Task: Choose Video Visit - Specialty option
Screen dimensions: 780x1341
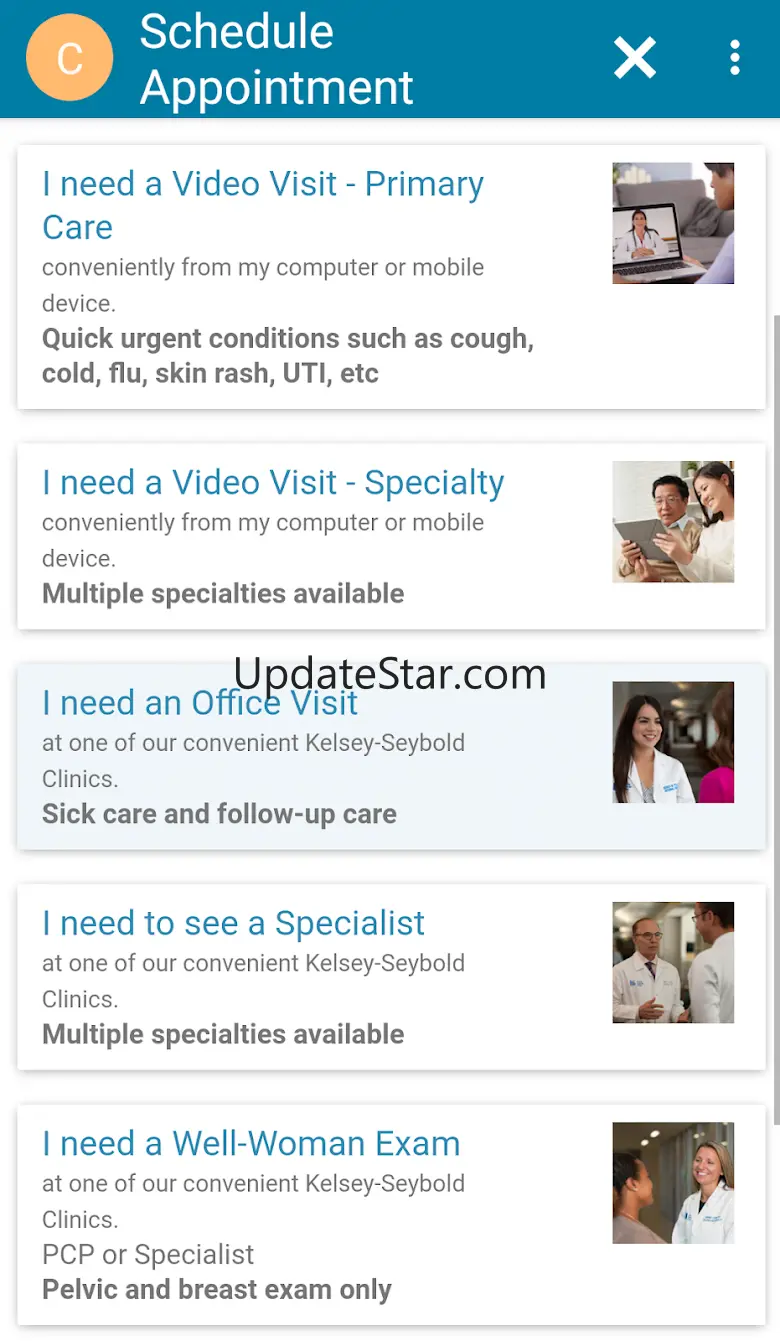Action: (273, 483)
